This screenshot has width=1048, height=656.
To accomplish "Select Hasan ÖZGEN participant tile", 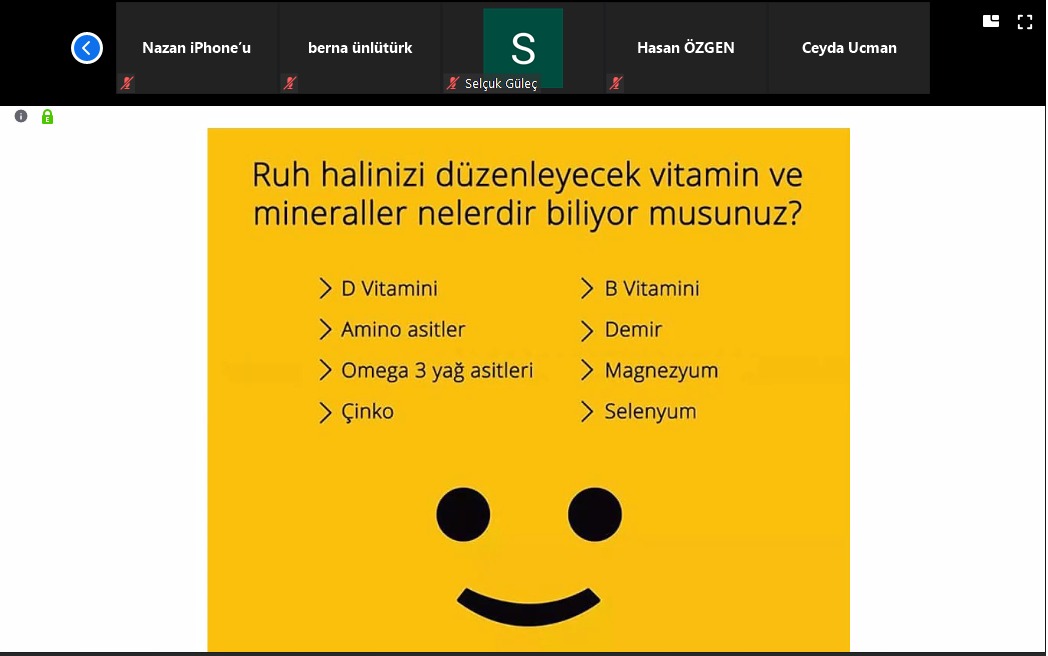I will 686,48.
